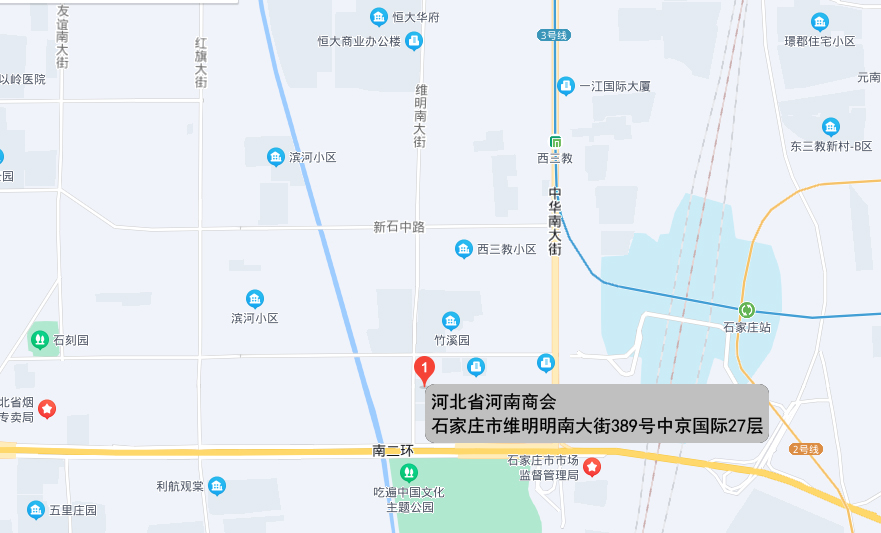The height and width of the screenshot is (533, 881).
Task: Open the 河北省河南商会 address info label
Action: (597, 413)
